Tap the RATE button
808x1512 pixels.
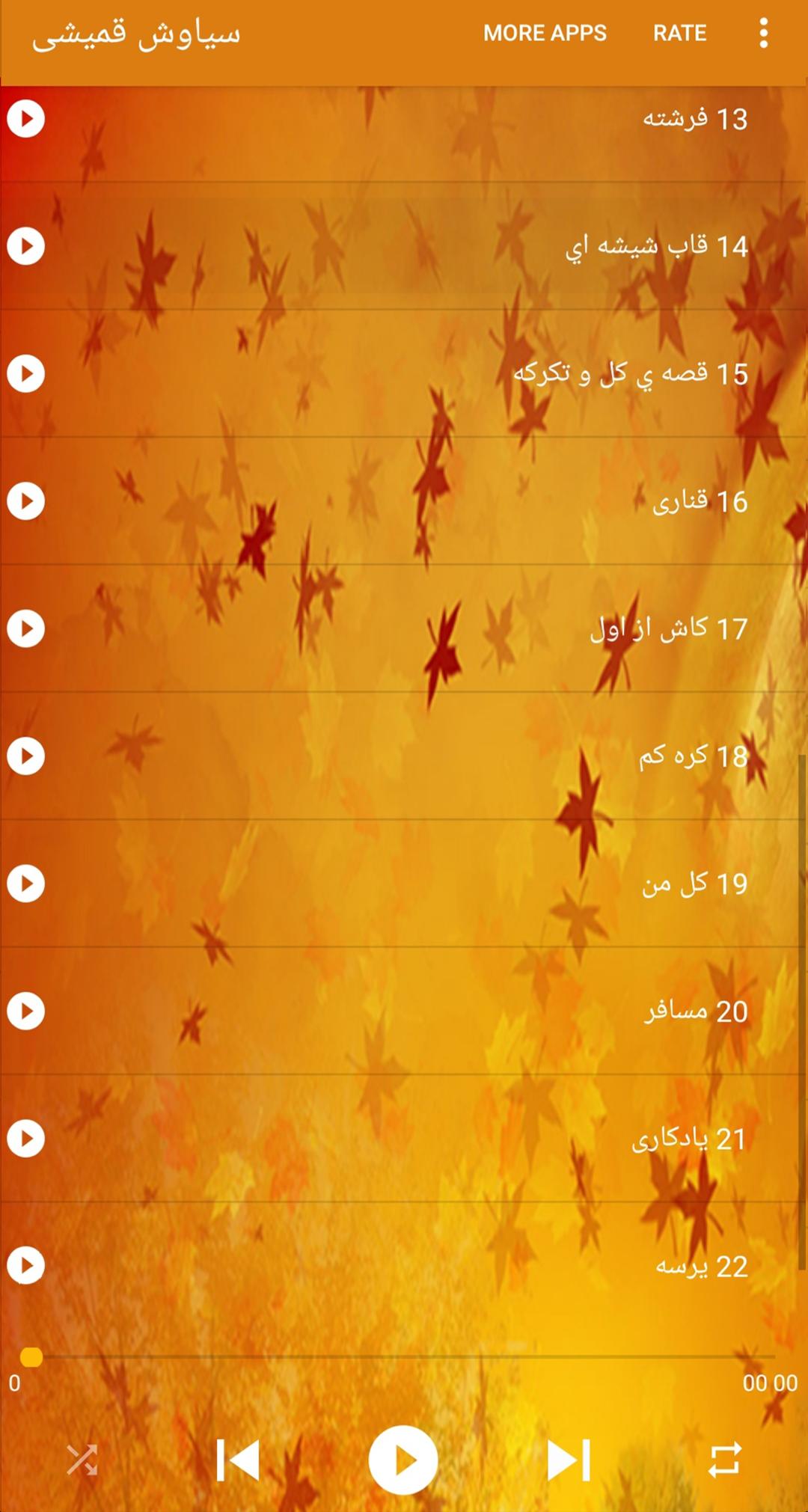pyautogui.click(x=679, y=33)
